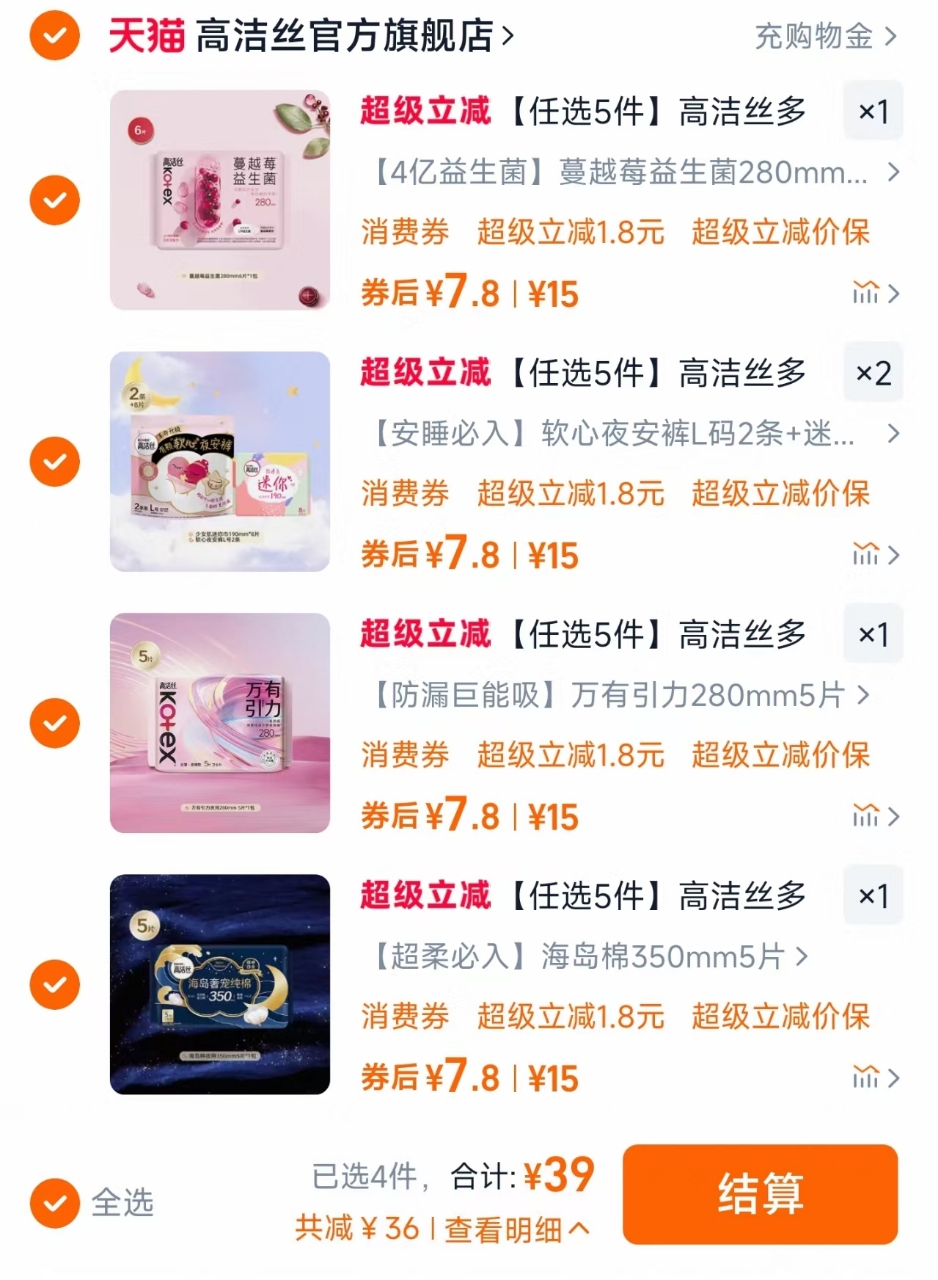Click arrow beside 万有引力280mm5片 title
This screenshot has width=938, height=1280.
point(862,695)
